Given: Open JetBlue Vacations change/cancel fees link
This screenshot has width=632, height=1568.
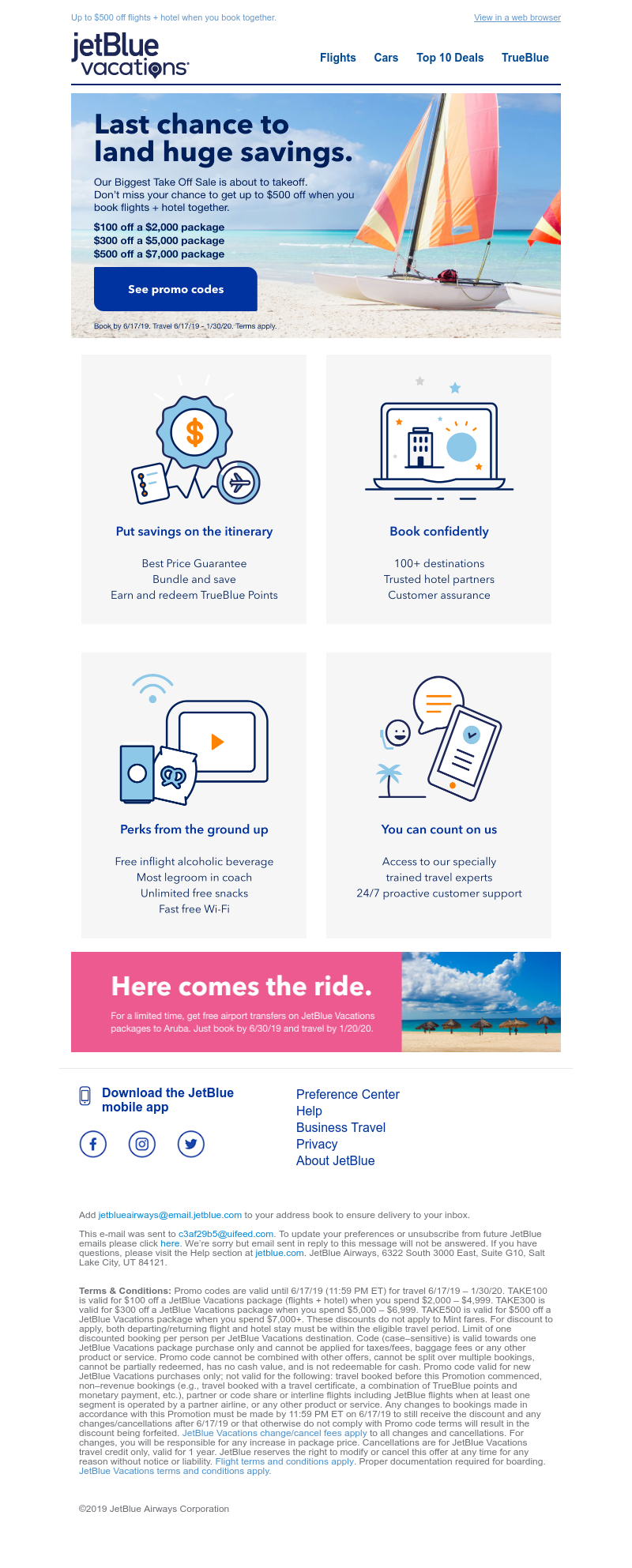Looking at the screenshot, I should [274, 1433].
